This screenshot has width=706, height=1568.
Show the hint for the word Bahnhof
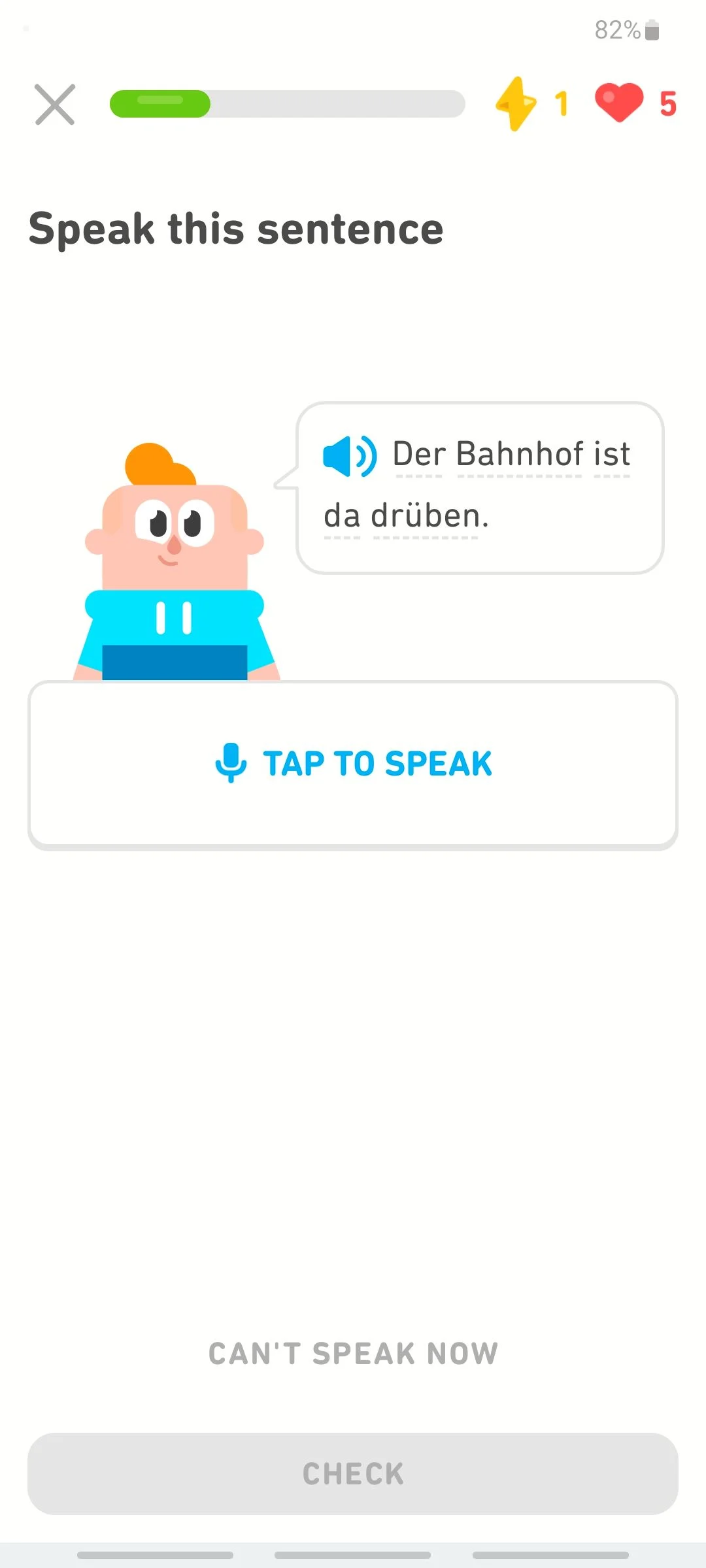click(520, 455)
